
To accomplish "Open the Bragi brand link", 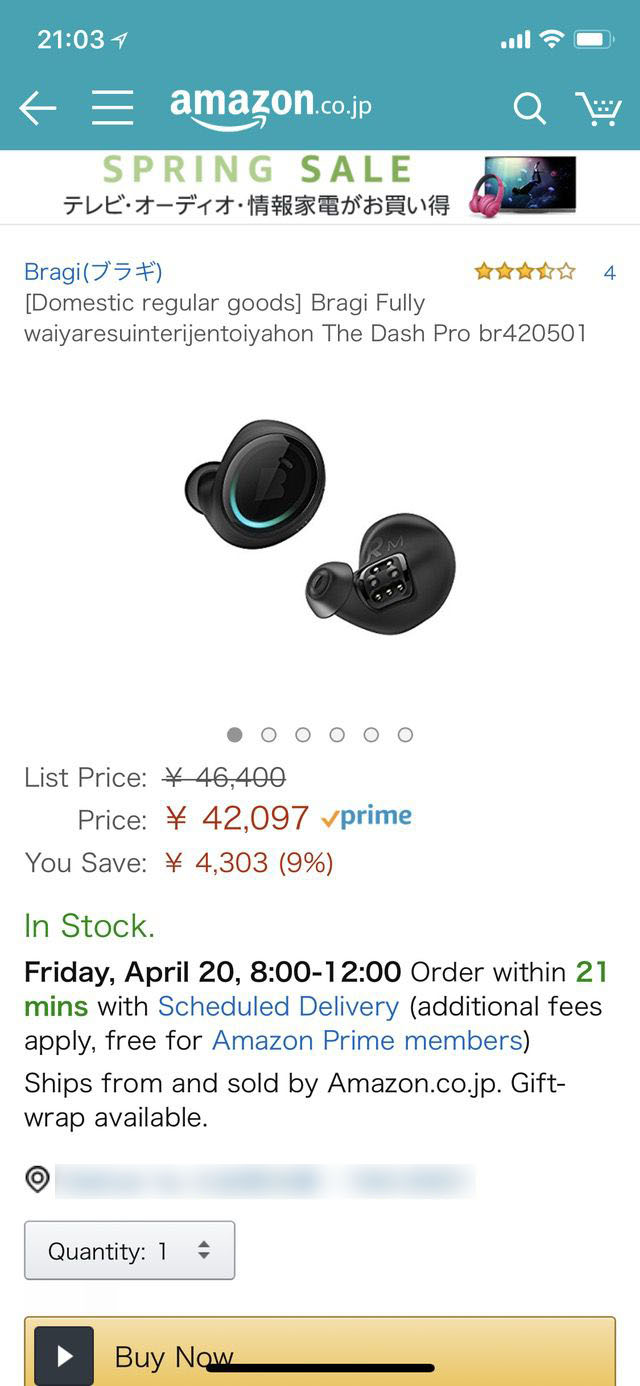I will point(93,271).
